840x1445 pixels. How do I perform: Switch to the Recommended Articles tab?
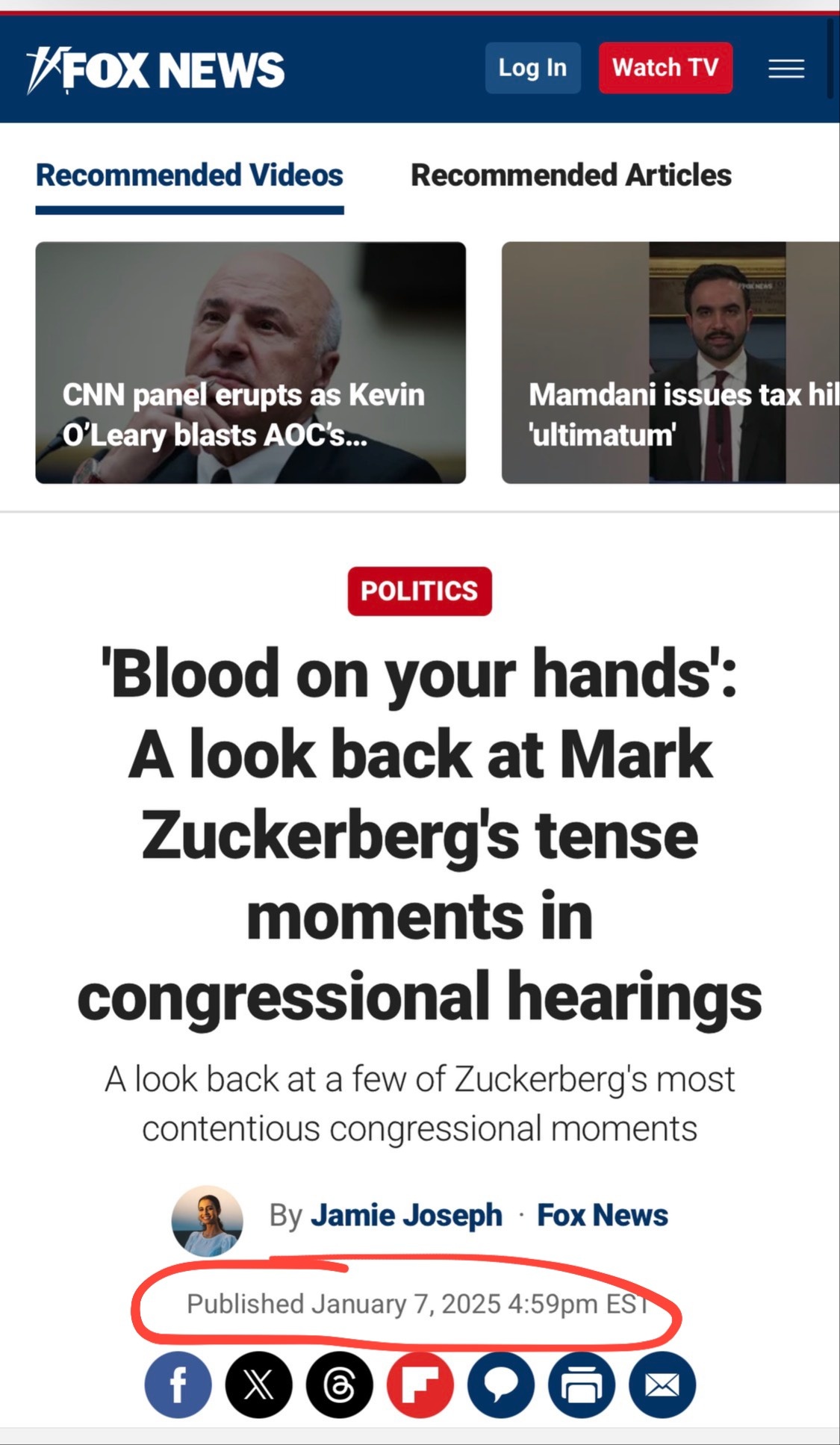click(570, 175)
